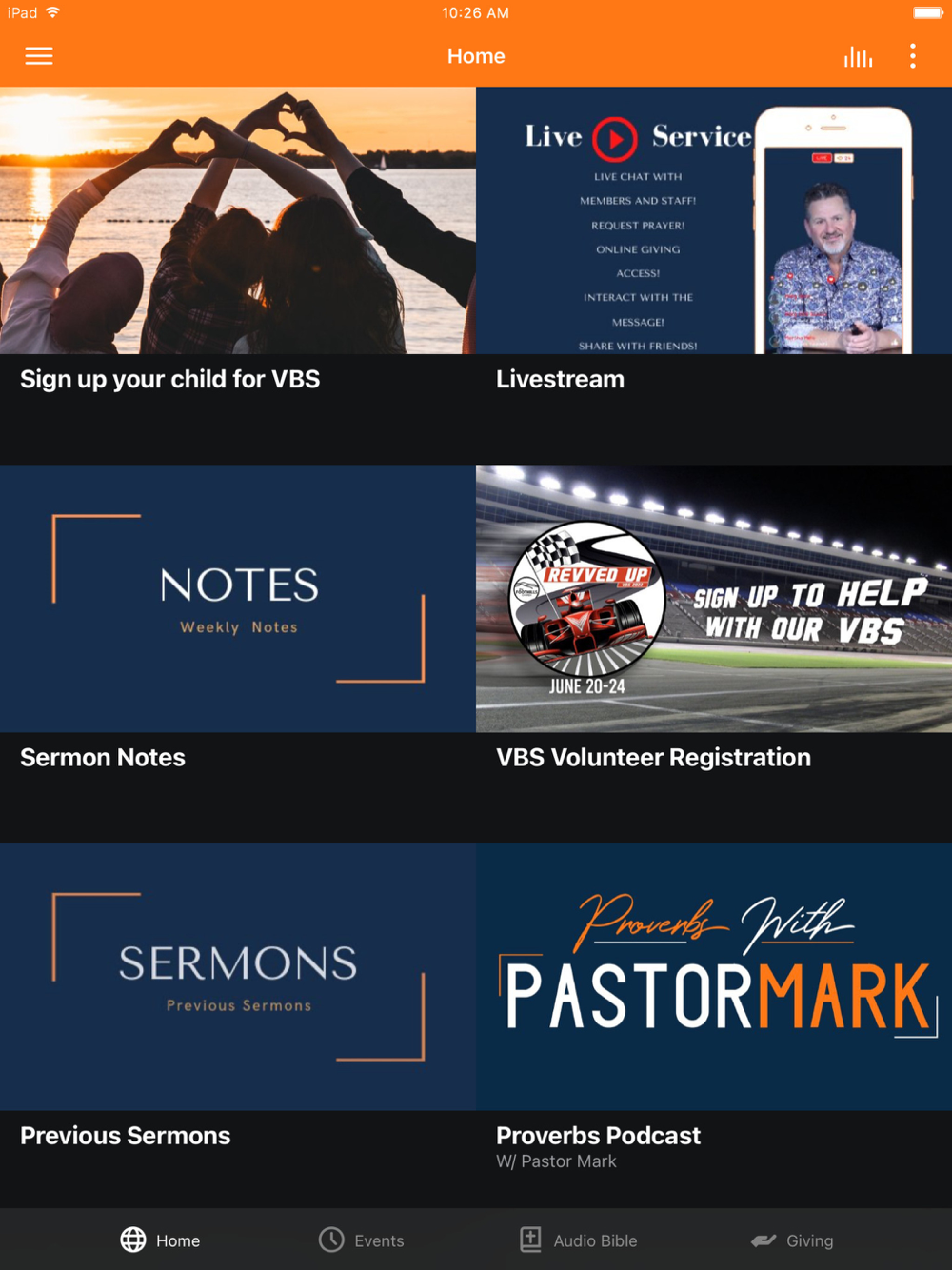952x1270 pixels.
Task: Open the three-dot overflow menu
Action: [912, 56]
